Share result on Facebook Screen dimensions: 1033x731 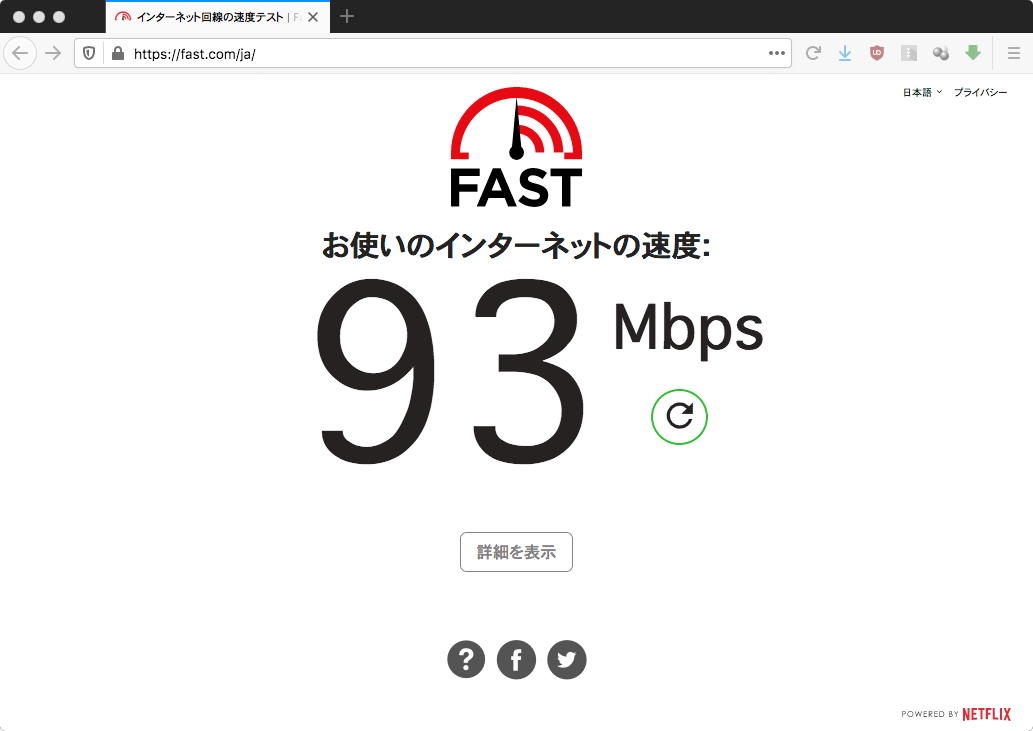516,660
